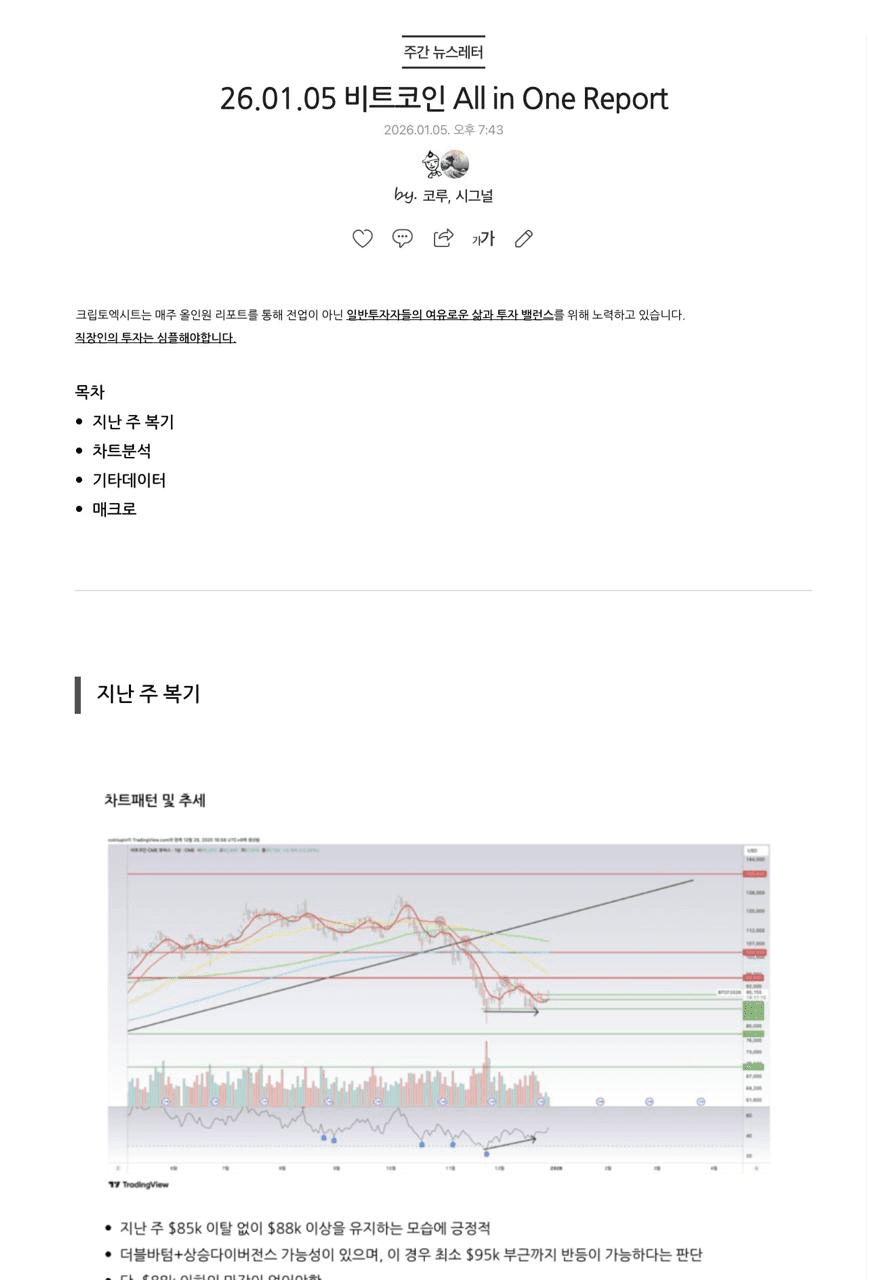Like this Bitcoin report post
The height and width of the screenshot is (1280, 869).
pos(362,238)
